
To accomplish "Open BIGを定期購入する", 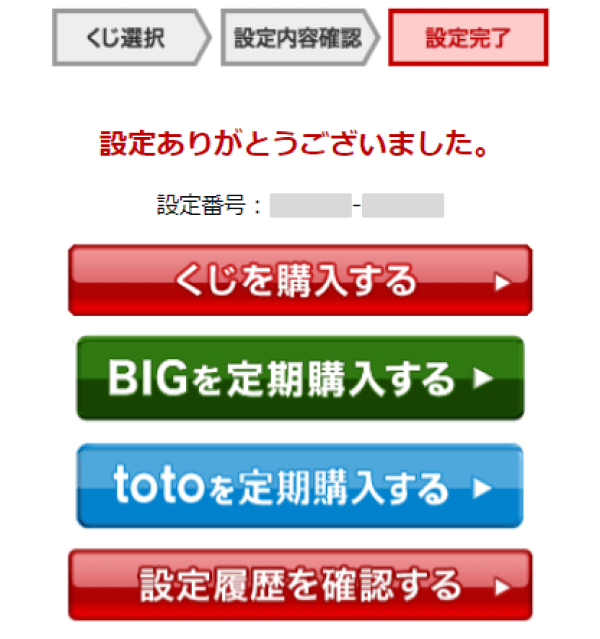I will tap(300, 378).
